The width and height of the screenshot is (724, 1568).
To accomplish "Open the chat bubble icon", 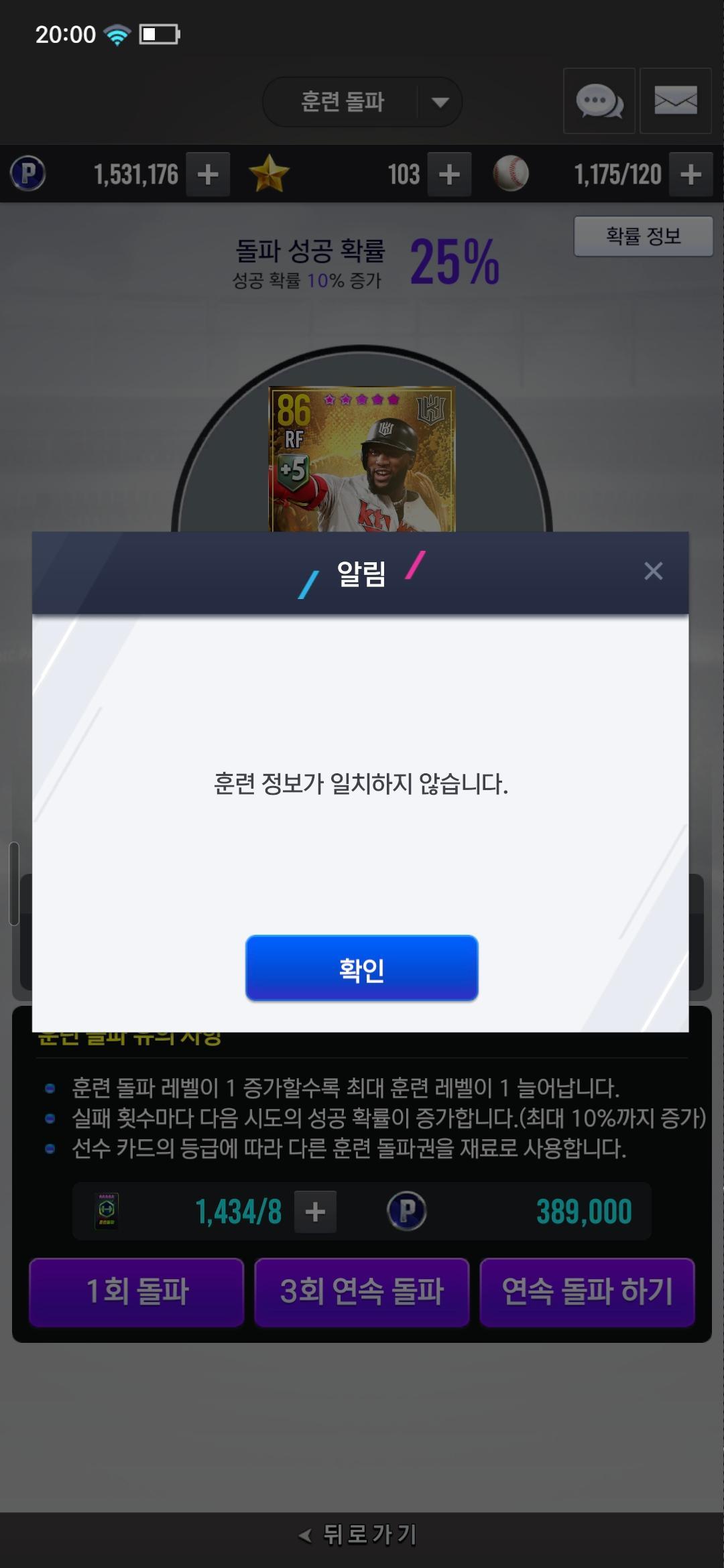I will pos(599,101).
